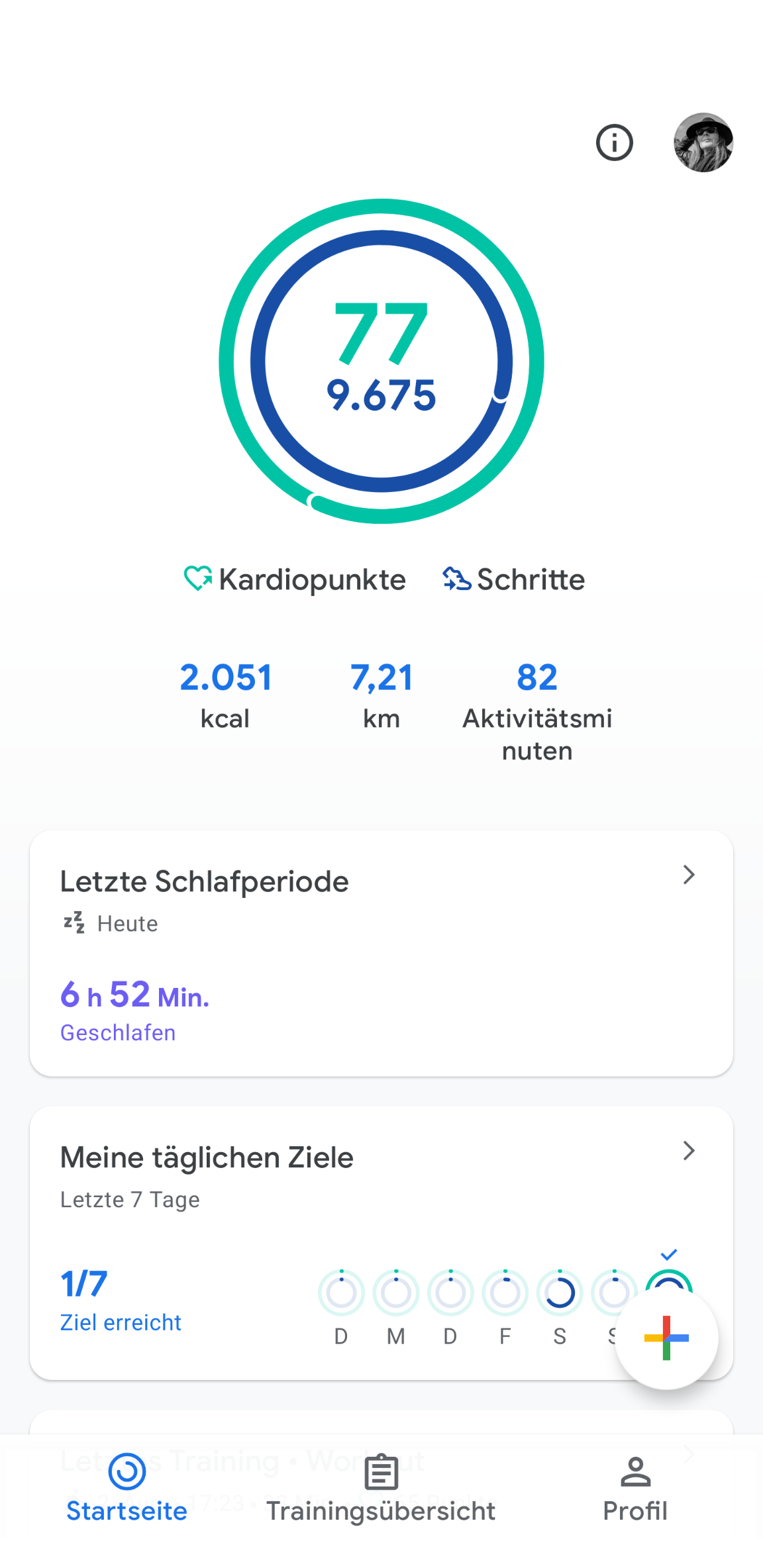View the 7,21 km distance details
Image resolution: width=763 pixels, height=1568 pixels.
click(x=381, y=695)
